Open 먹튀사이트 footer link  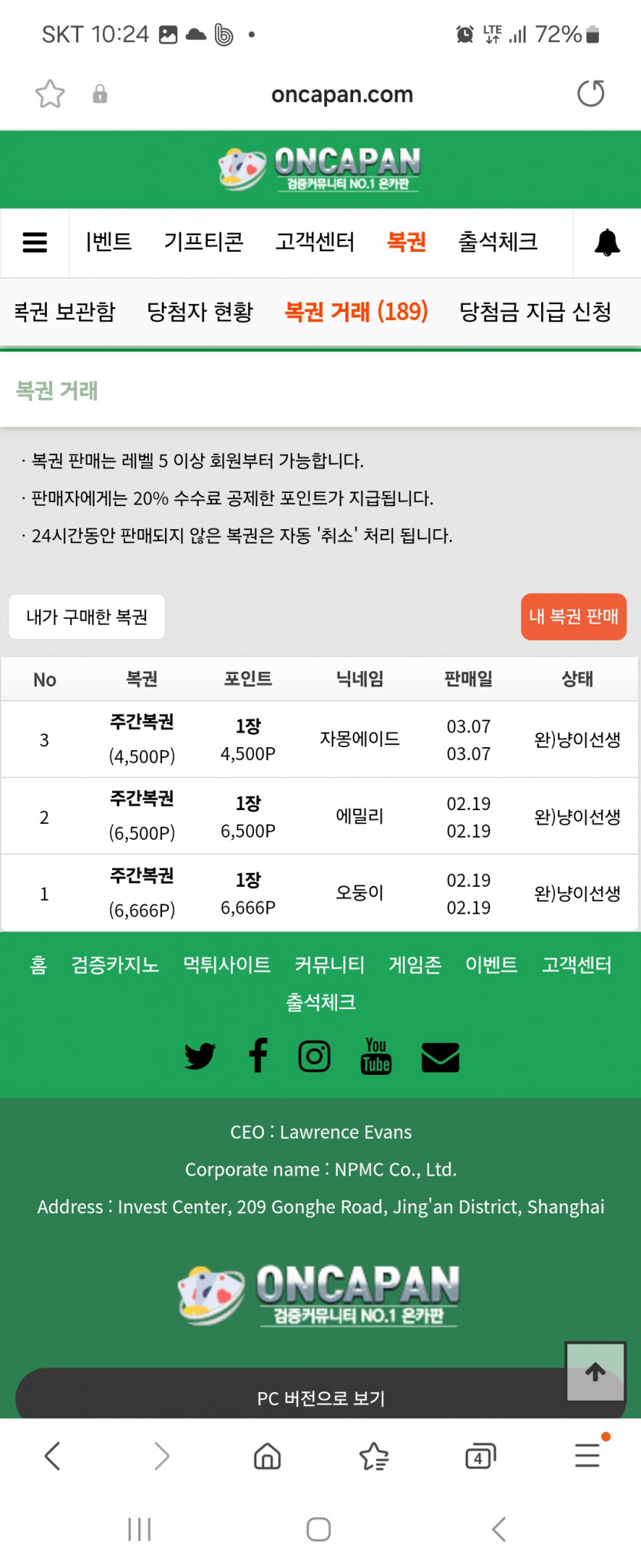pos(226,964)
